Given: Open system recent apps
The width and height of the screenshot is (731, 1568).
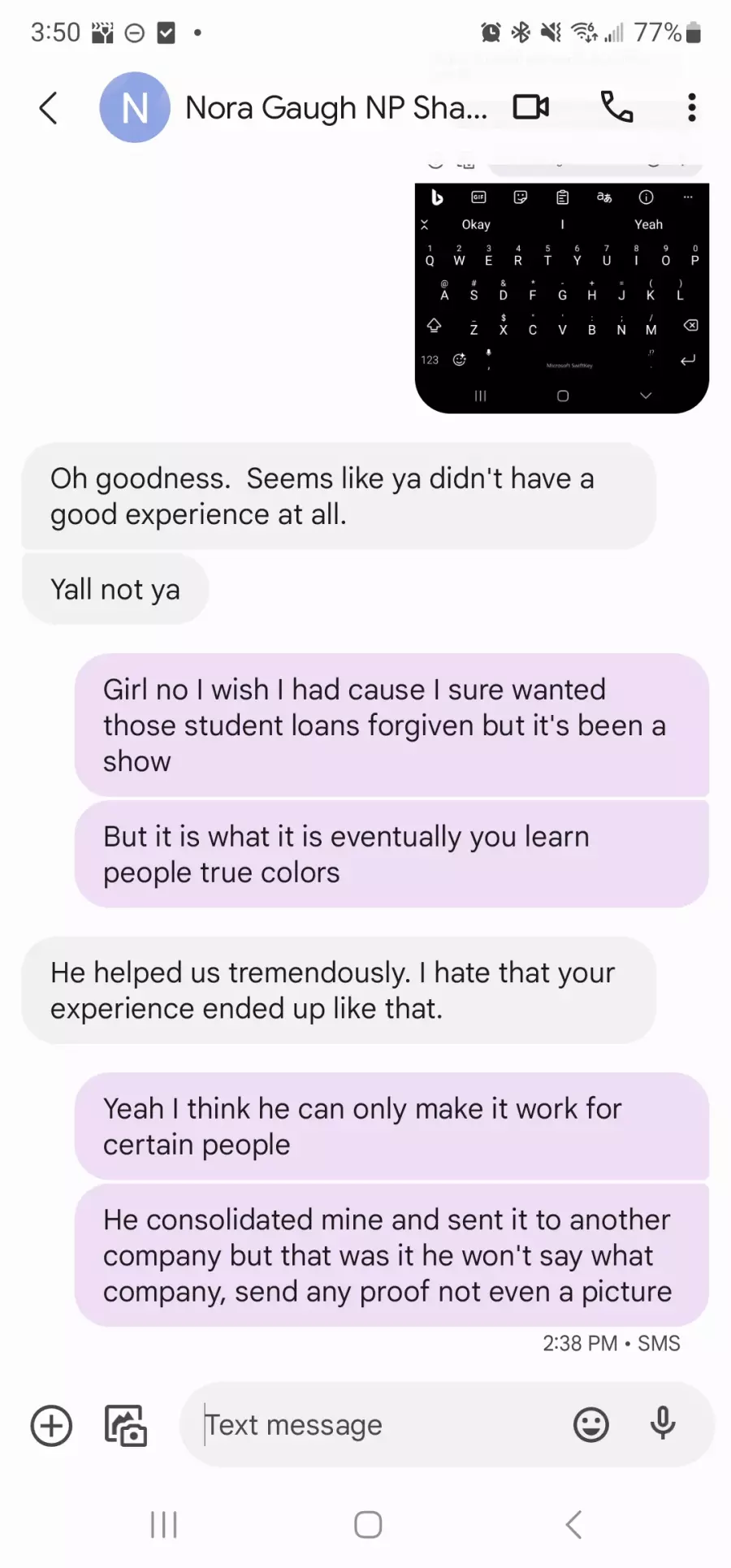Looking at the screenshot, I should 163,1525.
